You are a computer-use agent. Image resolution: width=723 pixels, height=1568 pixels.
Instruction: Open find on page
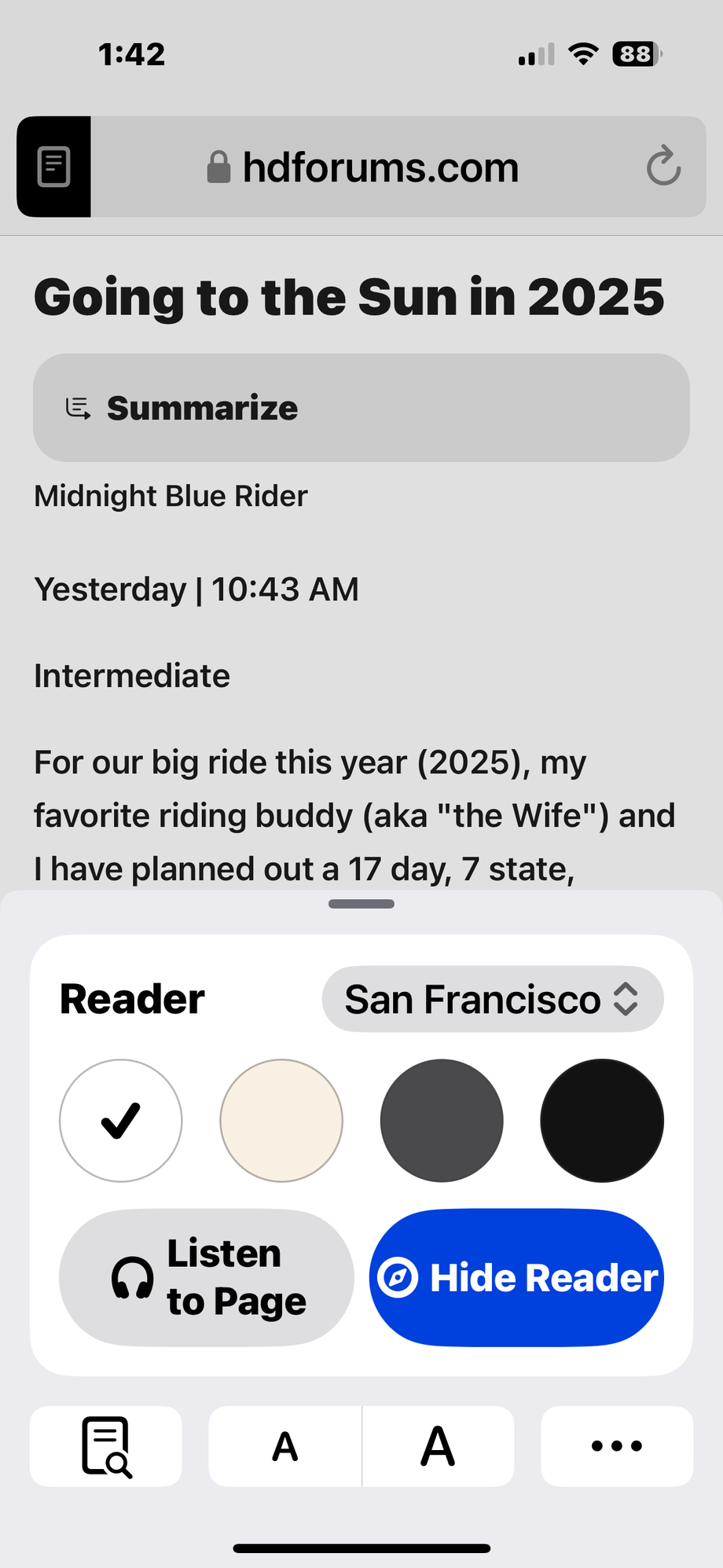click(x=106, y=1446)
